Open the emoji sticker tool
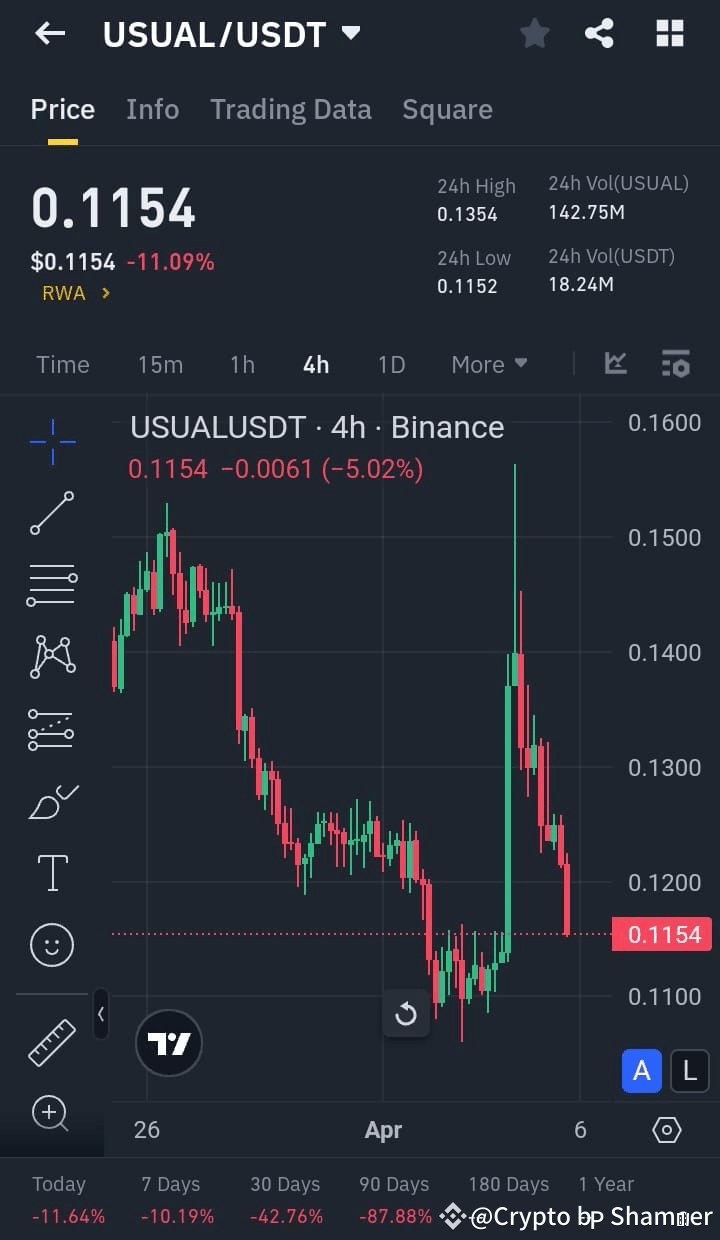The height and width of the screenshot is (1240, 720). click(51, 944)
